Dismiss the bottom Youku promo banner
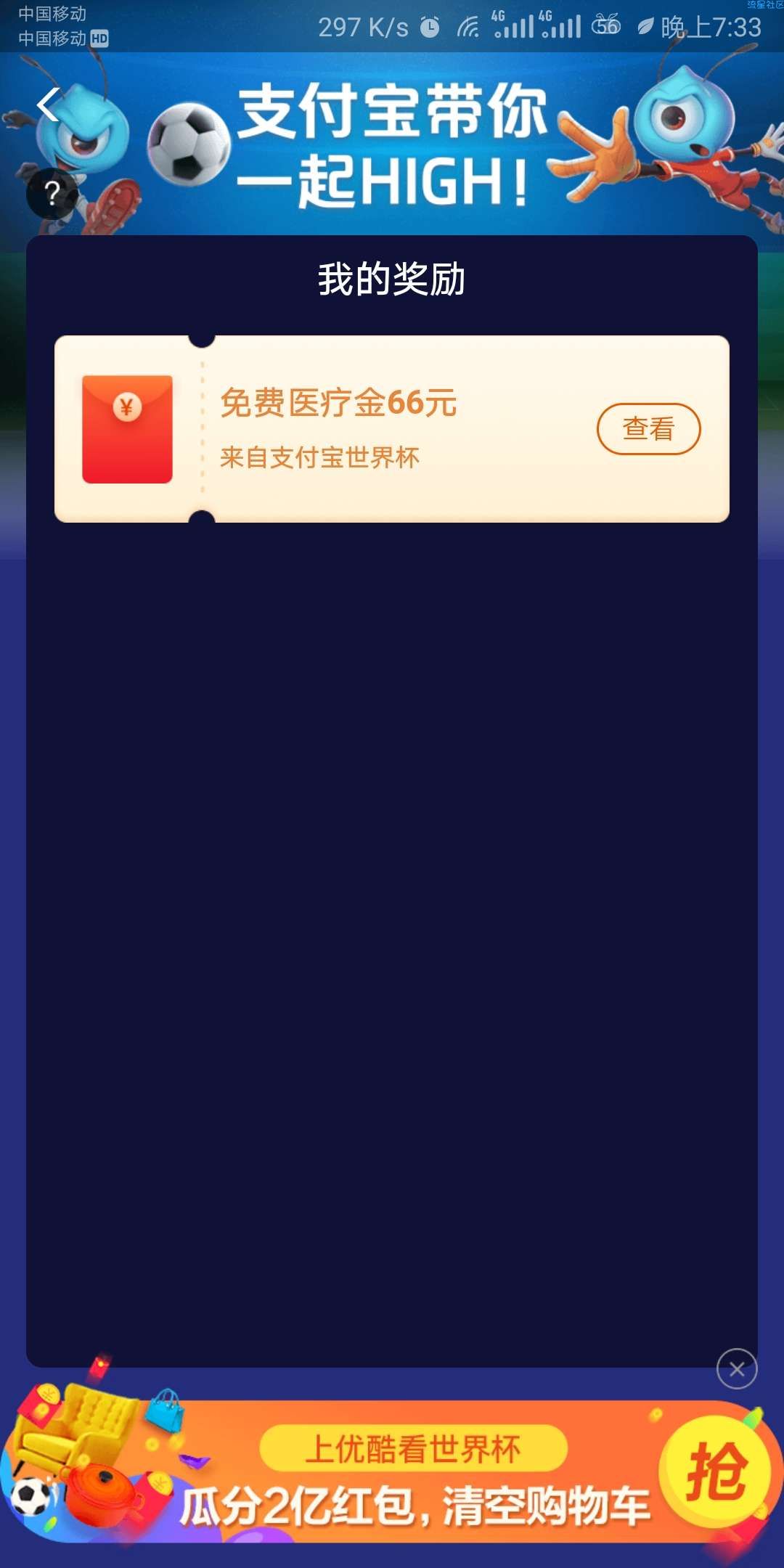This screenshot has height=1568, width=784. click(737, 1369)
